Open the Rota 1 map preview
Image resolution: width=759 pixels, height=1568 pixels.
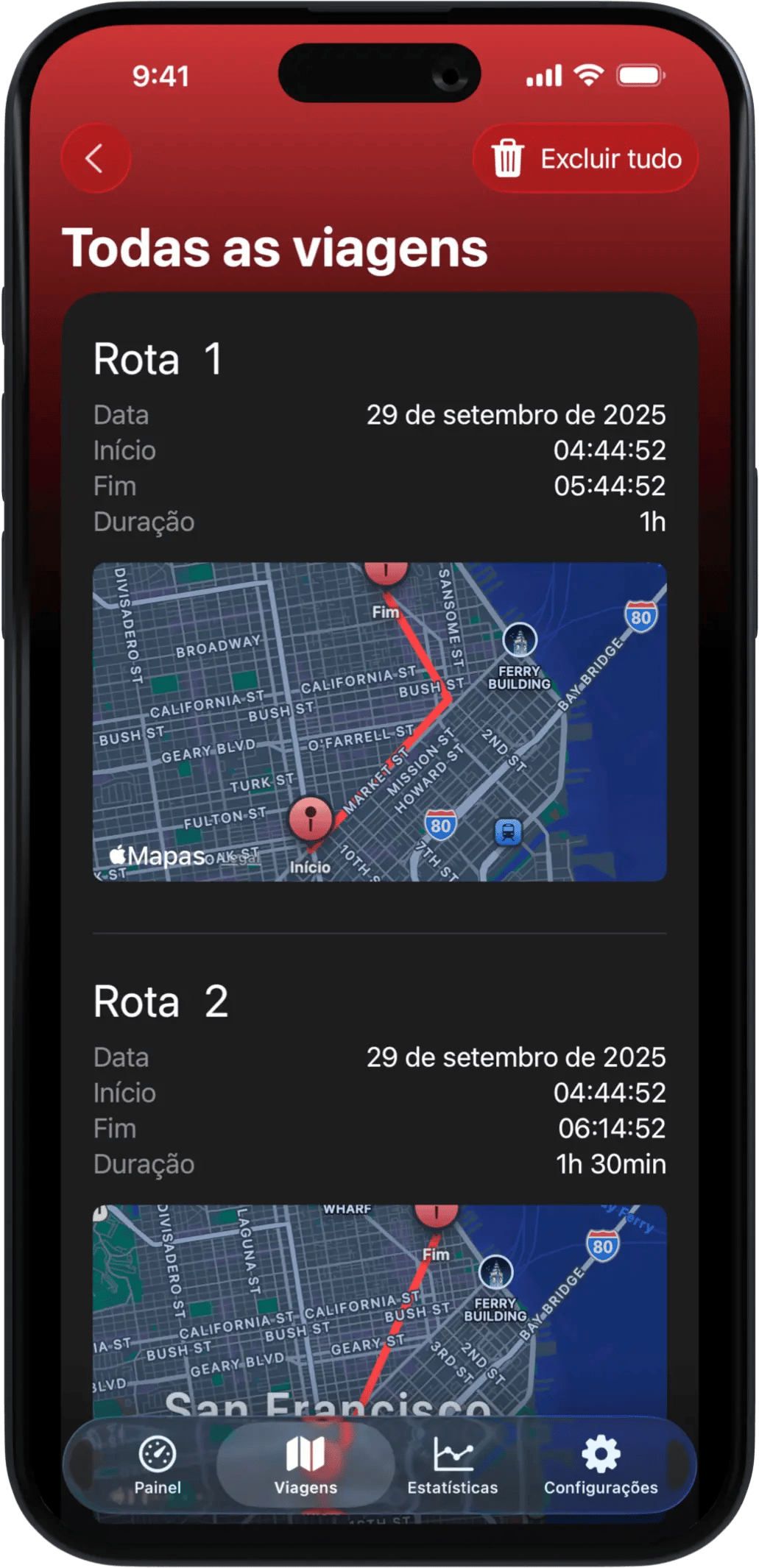(379, 721)
